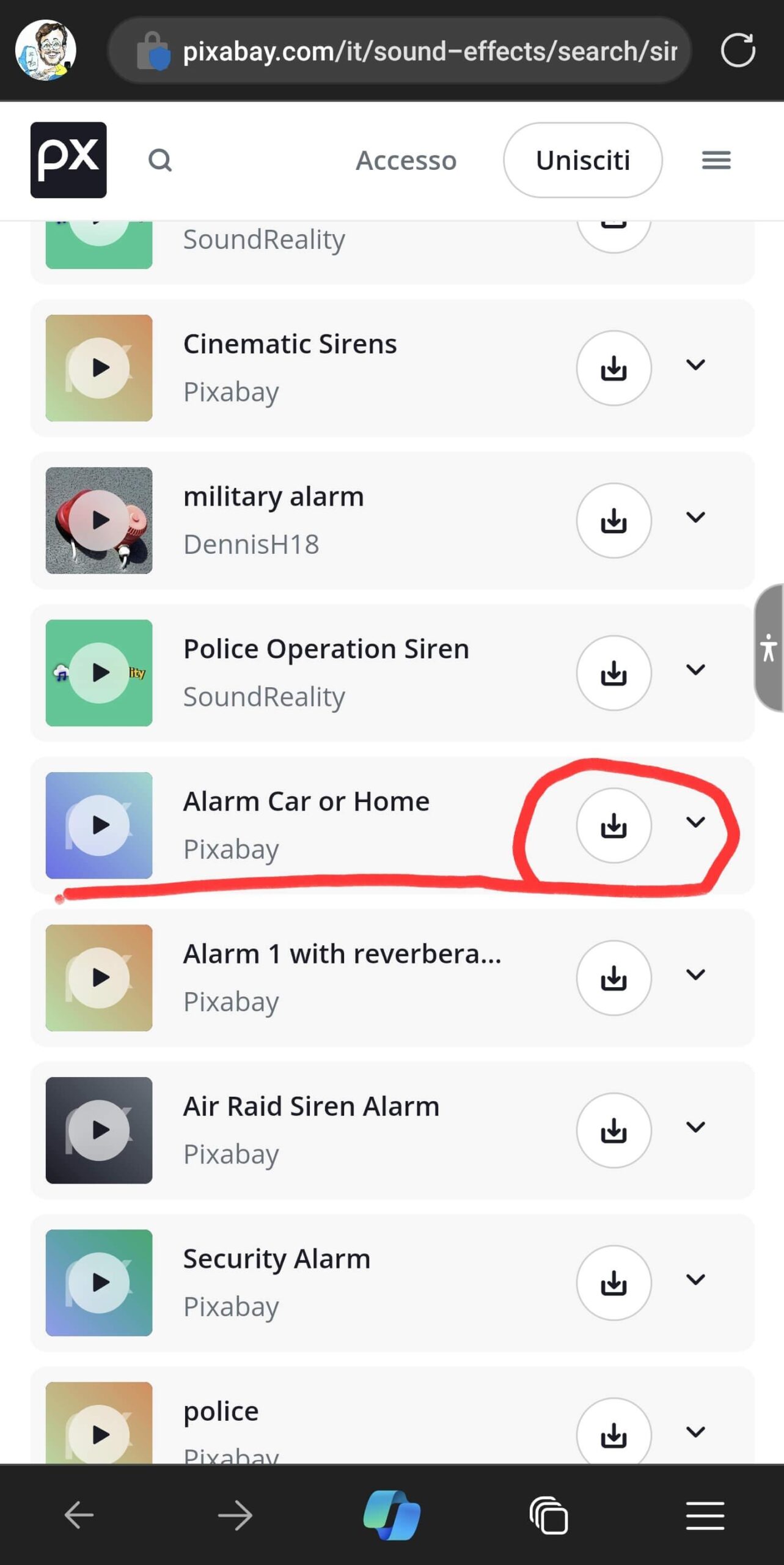Image resolution: width=784 pixels, height=1565 pixels.
Task: Open the Pixabay search icon
Action: (x=160, y=160)
